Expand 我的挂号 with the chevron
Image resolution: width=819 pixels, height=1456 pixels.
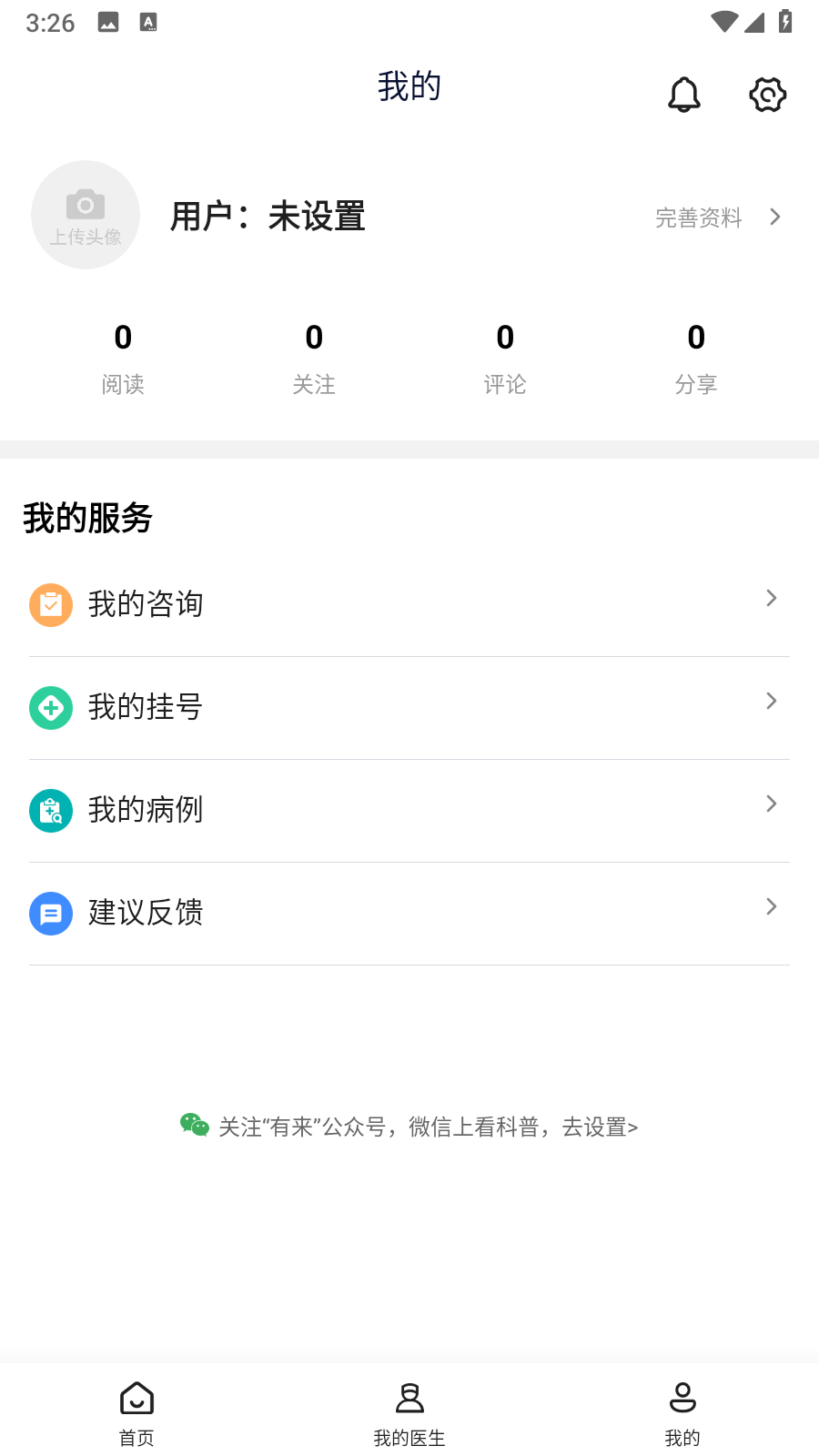[771, 701]
